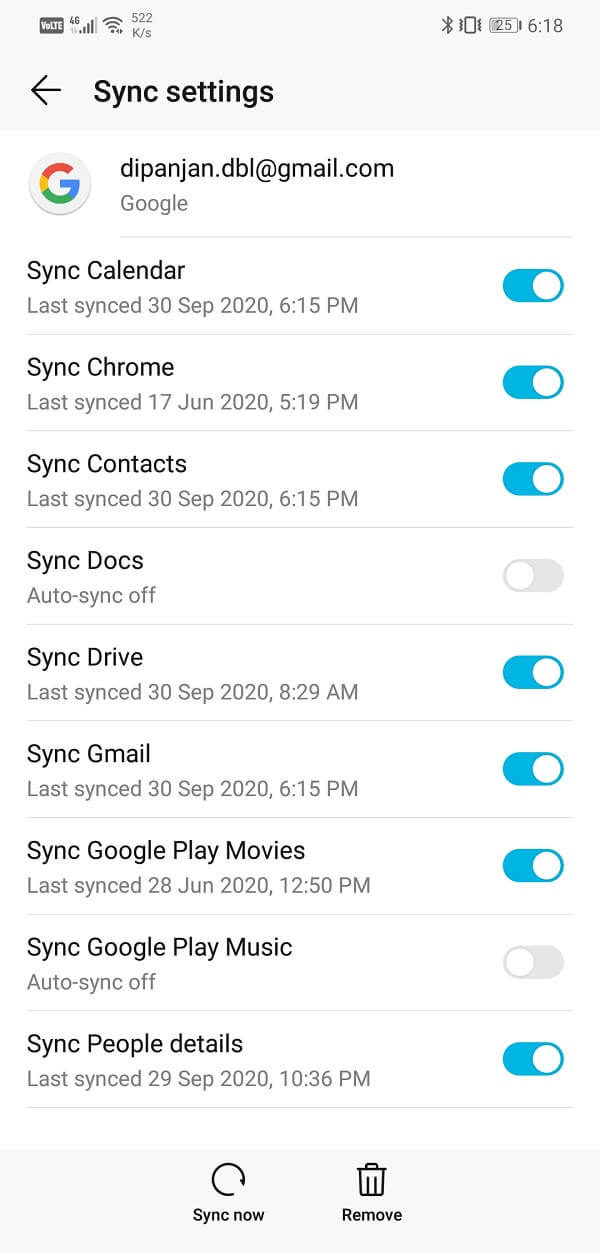This screenshot has width=600, height=1253.
Task: Toggle off Sync Contacts
Action: point(533,479)
